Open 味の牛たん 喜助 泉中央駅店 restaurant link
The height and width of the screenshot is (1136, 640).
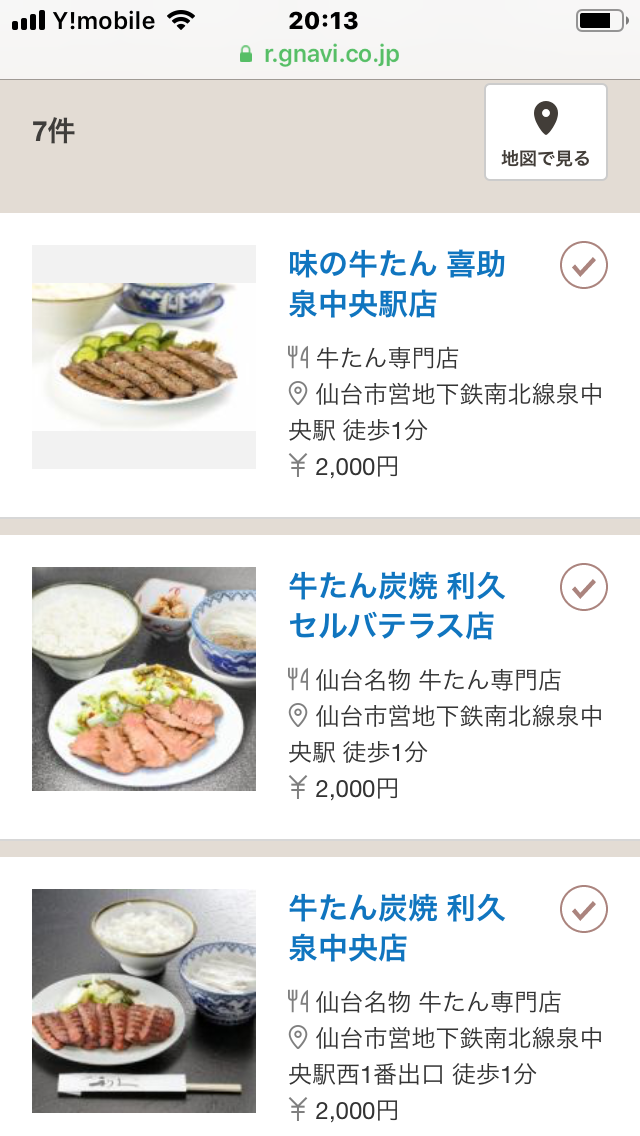(396, 284)
